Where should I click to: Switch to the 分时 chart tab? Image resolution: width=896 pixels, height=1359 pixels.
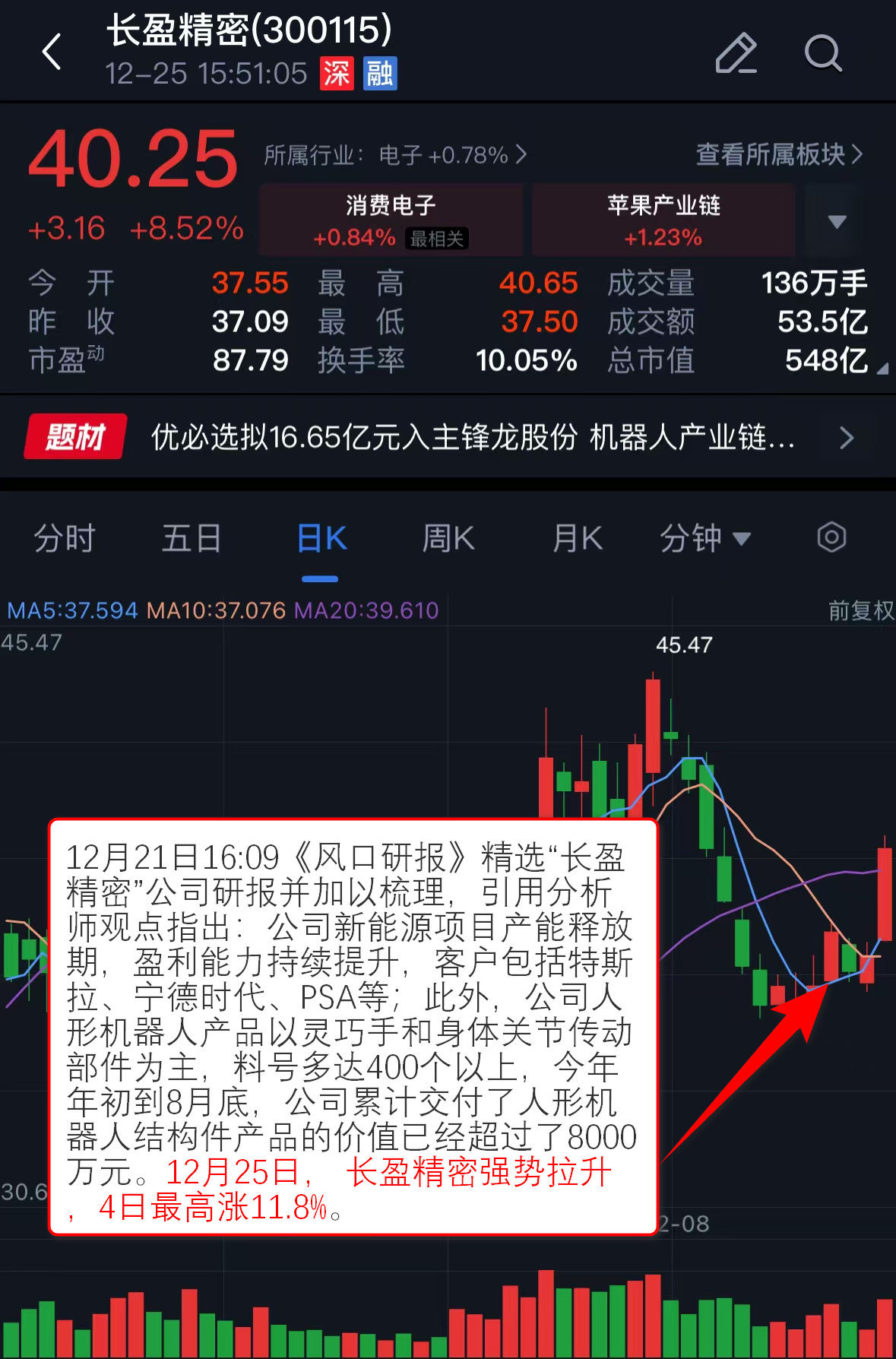tap(65, 539)
